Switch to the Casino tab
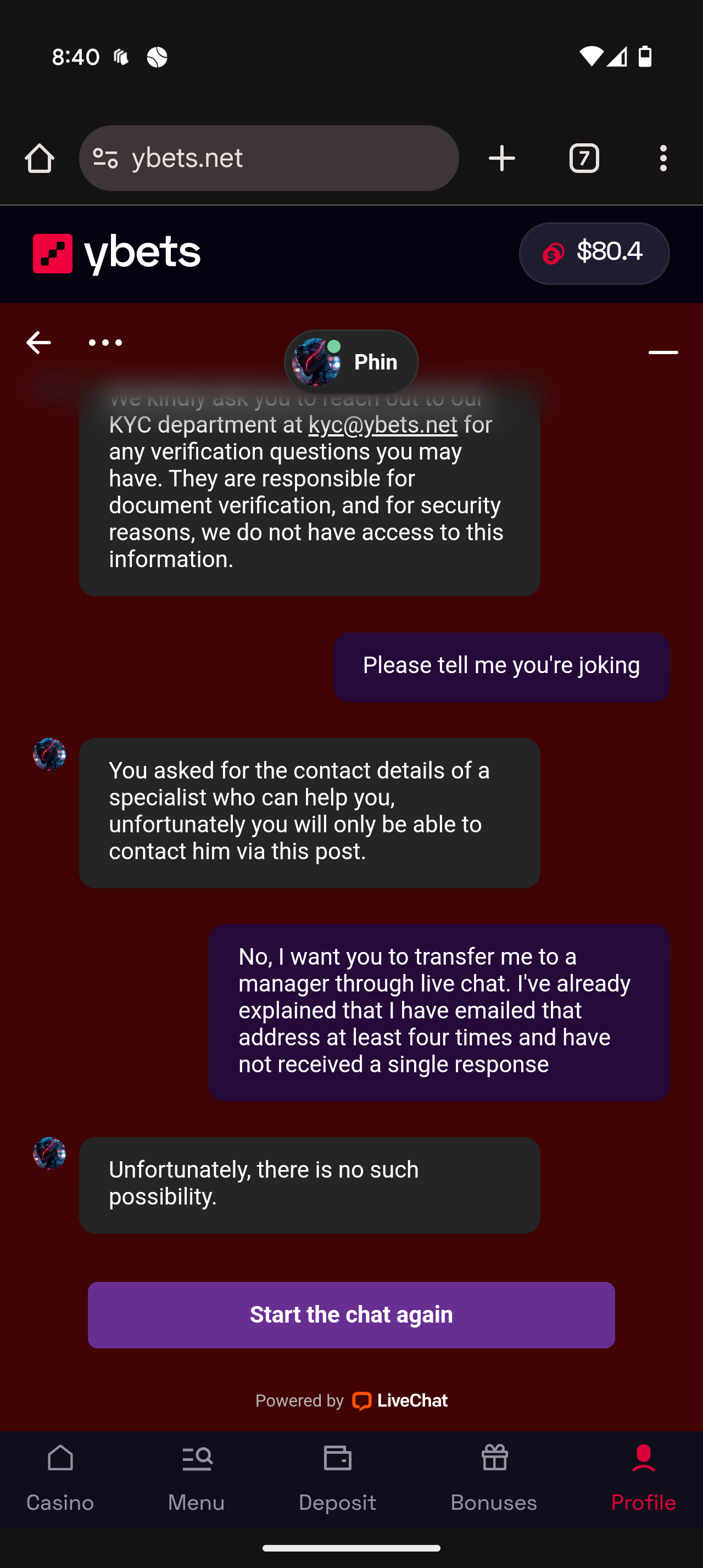This screenshot has width=703, height=1568. click(60, 1479)
